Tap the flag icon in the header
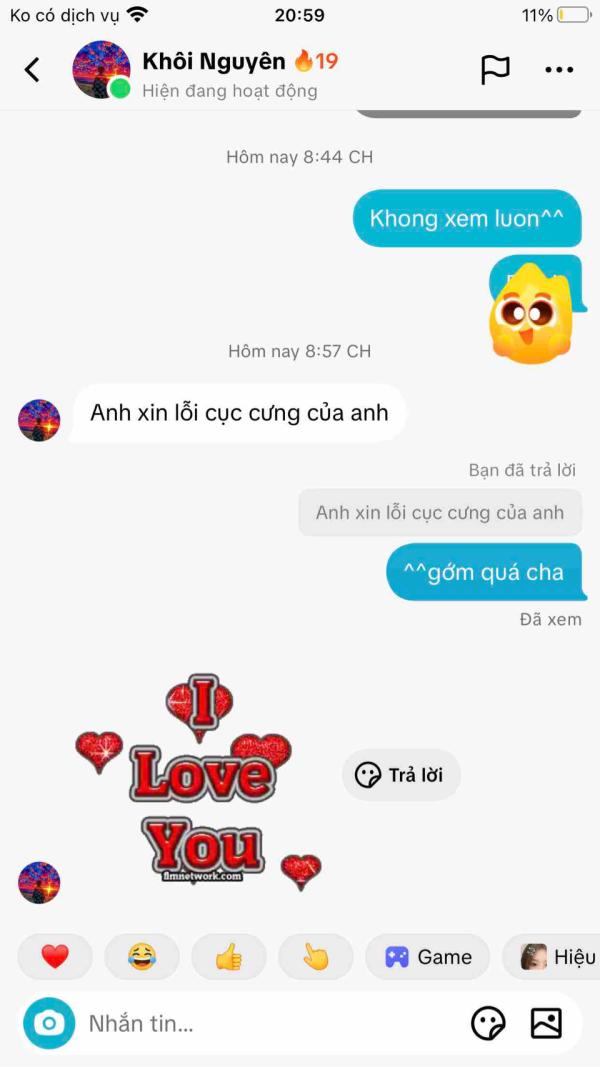 [495, 70]
